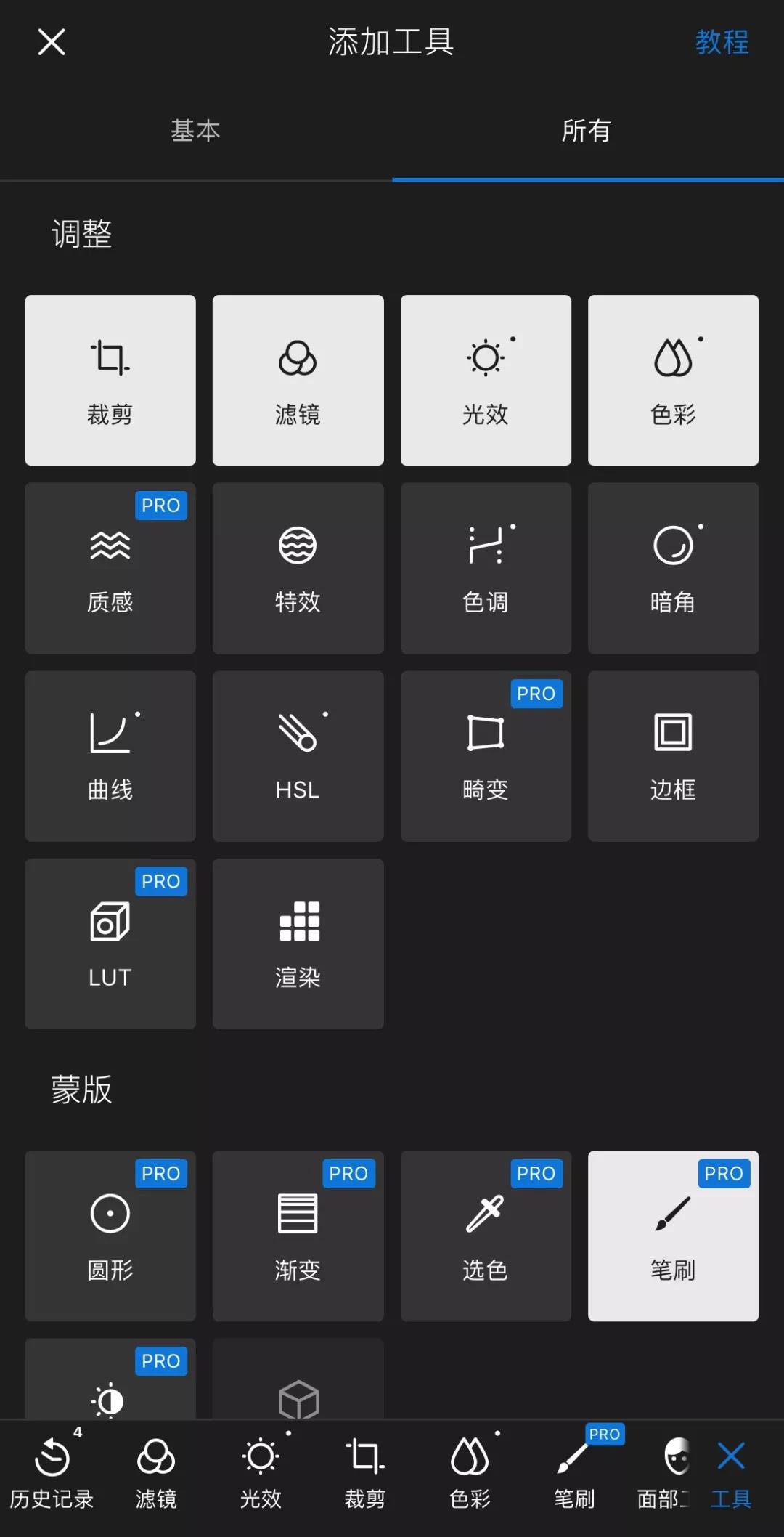Image resolution: width=784 pixels, height=1537 pixels.
Task: Select the 滤镜 filters tool
Action: (298, 380)
